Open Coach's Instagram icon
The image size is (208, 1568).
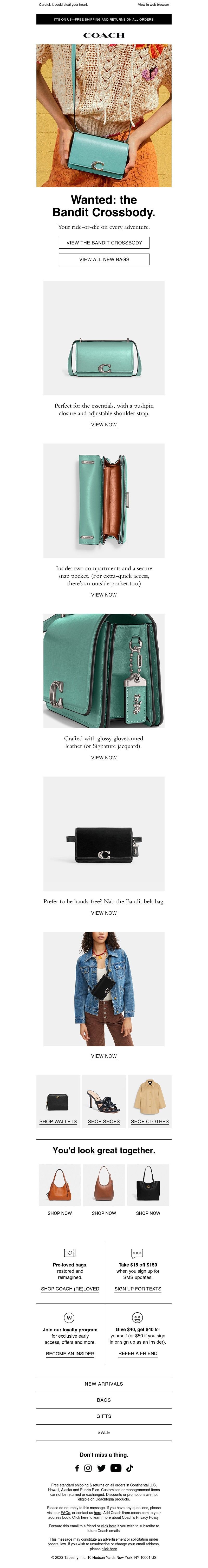(x=88, y=1468)
